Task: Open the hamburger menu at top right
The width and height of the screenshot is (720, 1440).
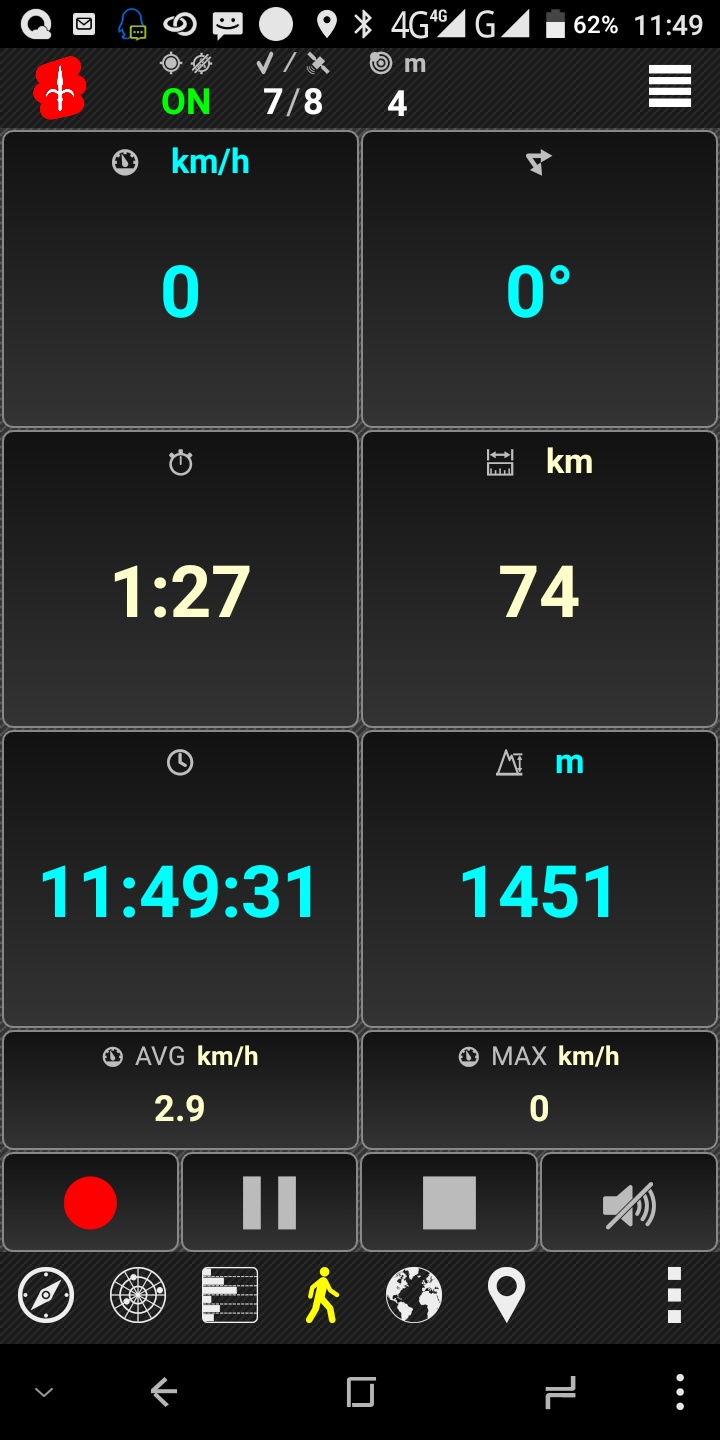Action: [x=669, y=86]
